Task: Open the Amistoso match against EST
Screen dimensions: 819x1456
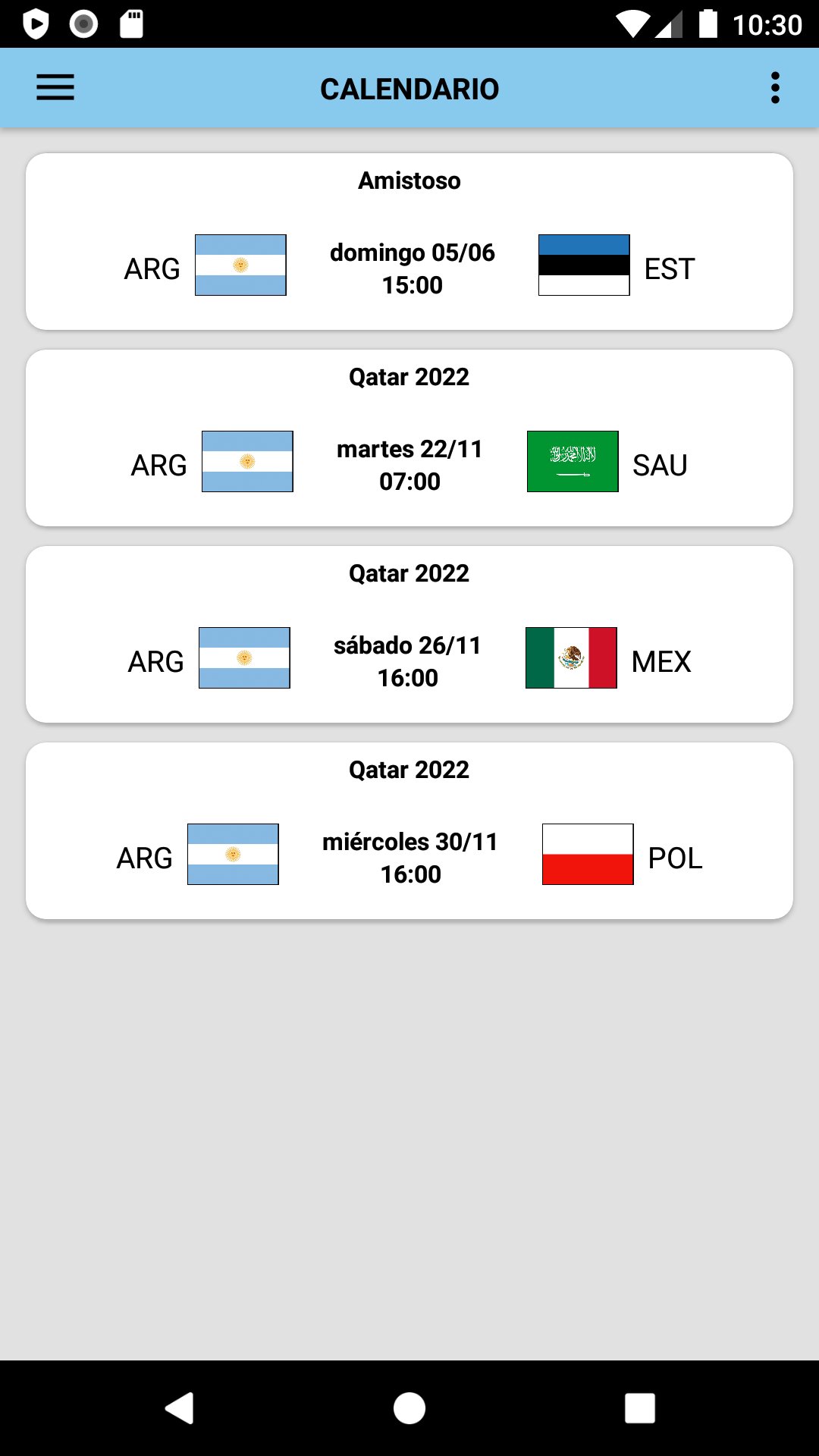Action: tap(409, 242)
